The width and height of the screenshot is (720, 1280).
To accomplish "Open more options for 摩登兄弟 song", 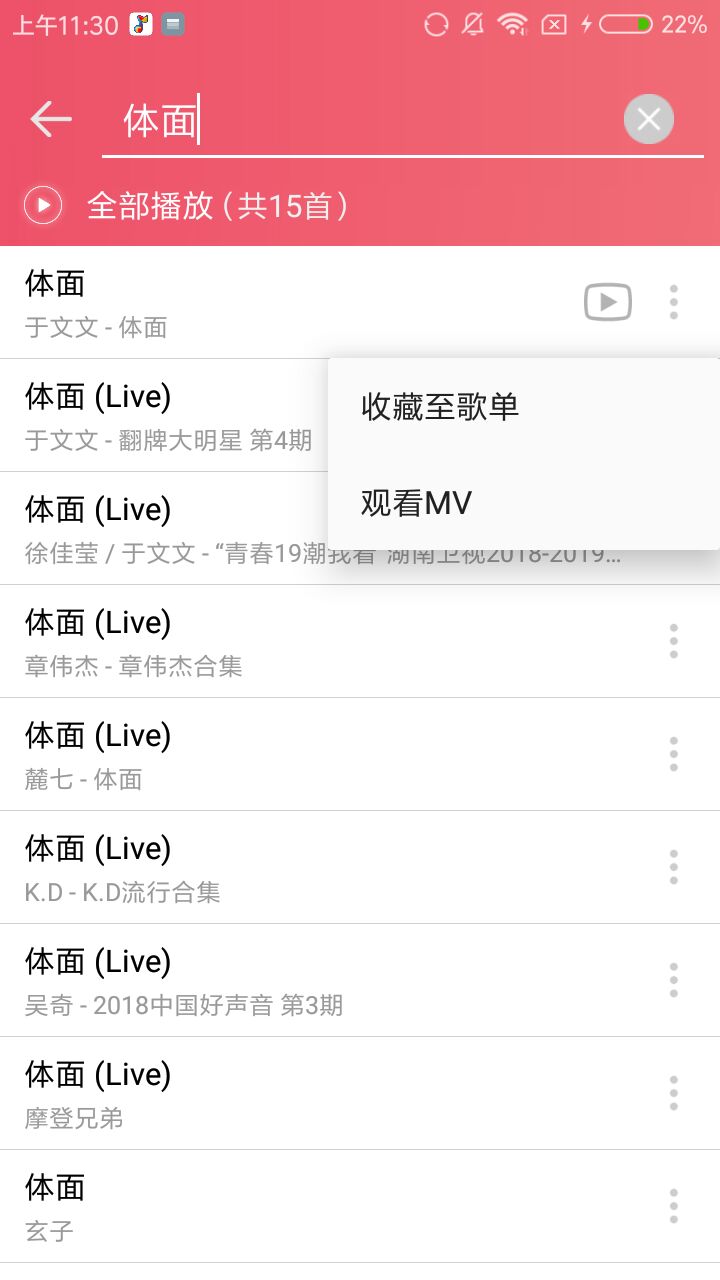I will tap(674, 1093).
